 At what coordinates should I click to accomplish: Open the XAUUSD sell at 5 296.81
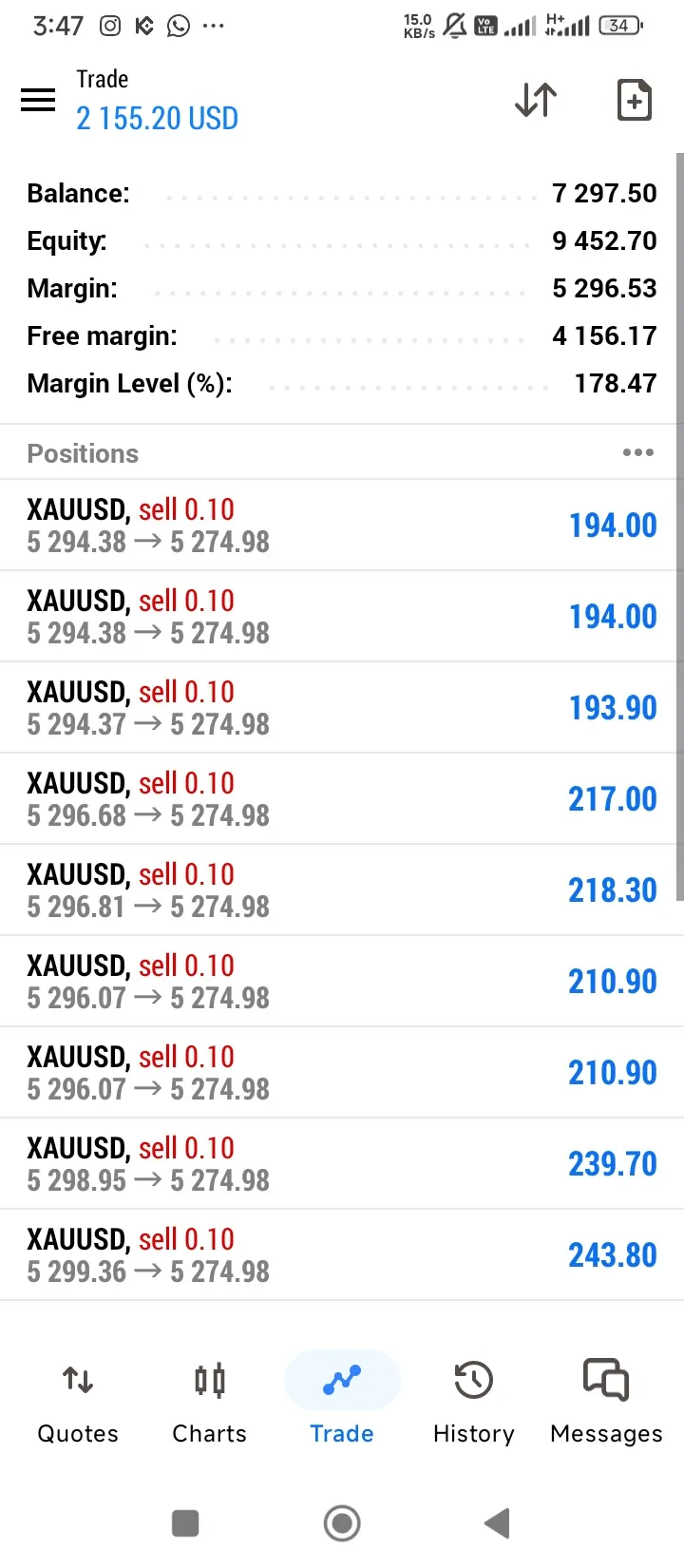[342, 889]
